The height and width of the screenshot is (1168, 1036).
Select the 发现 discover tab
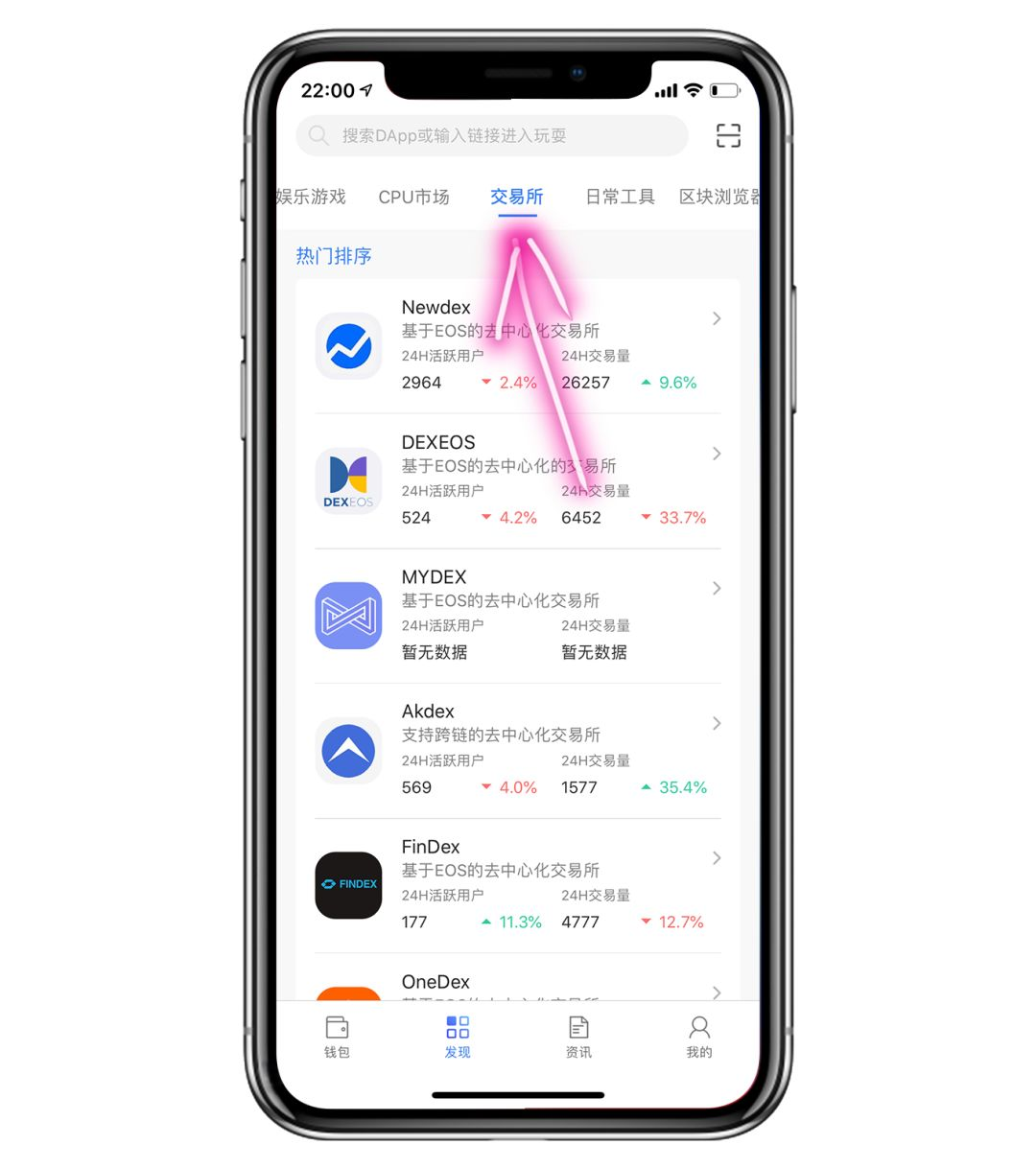click(x=458, y=1037)
